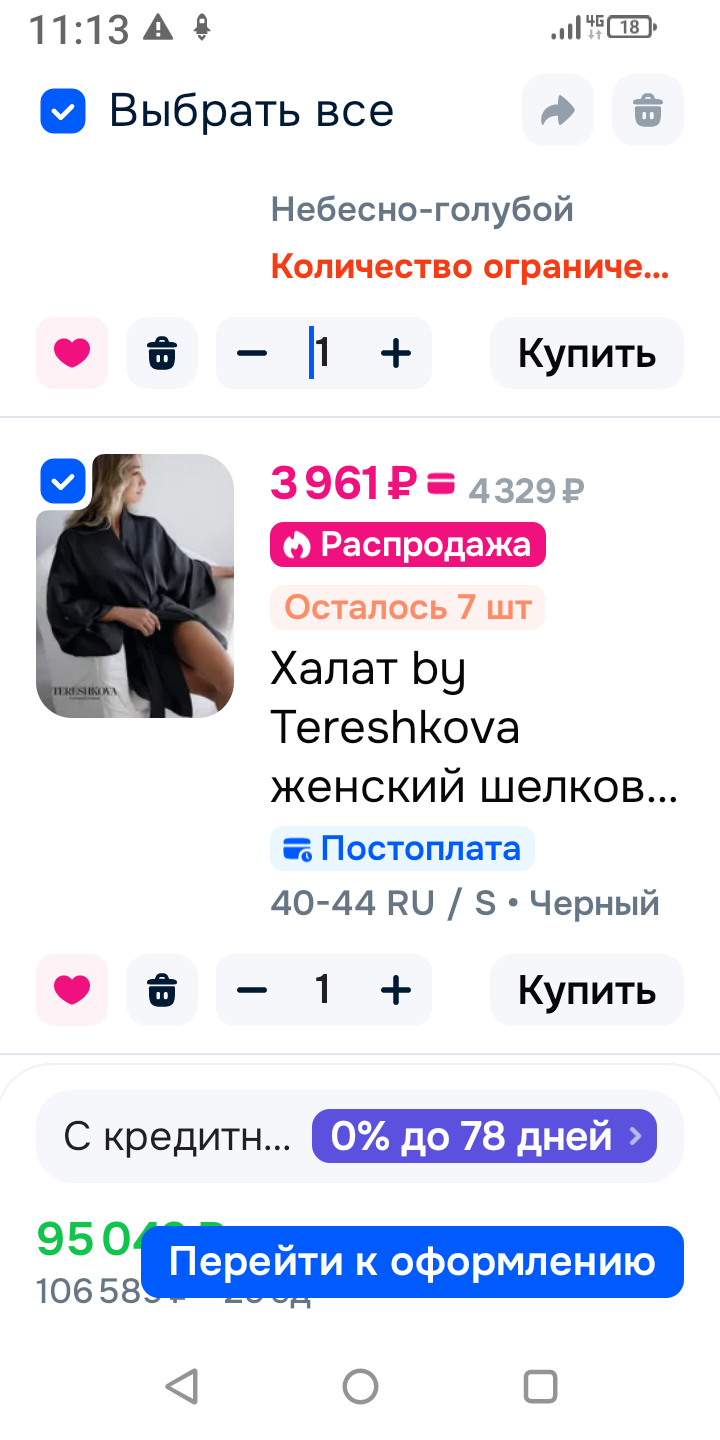Screen dimensions: 720x1440
Task: Share selected cart items
Action: pos(557,111)
